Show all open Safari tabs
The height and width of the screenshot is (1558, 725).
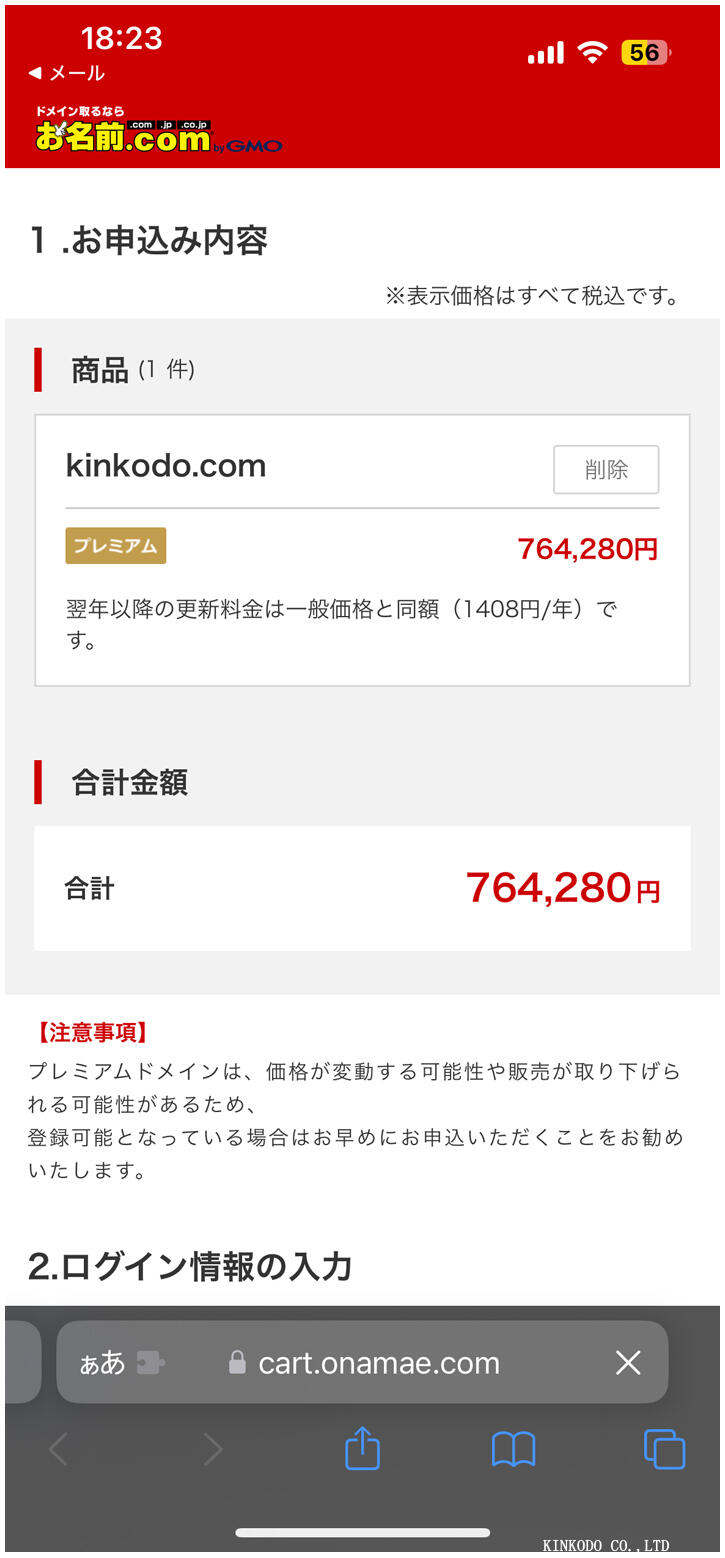(664, 1448)
